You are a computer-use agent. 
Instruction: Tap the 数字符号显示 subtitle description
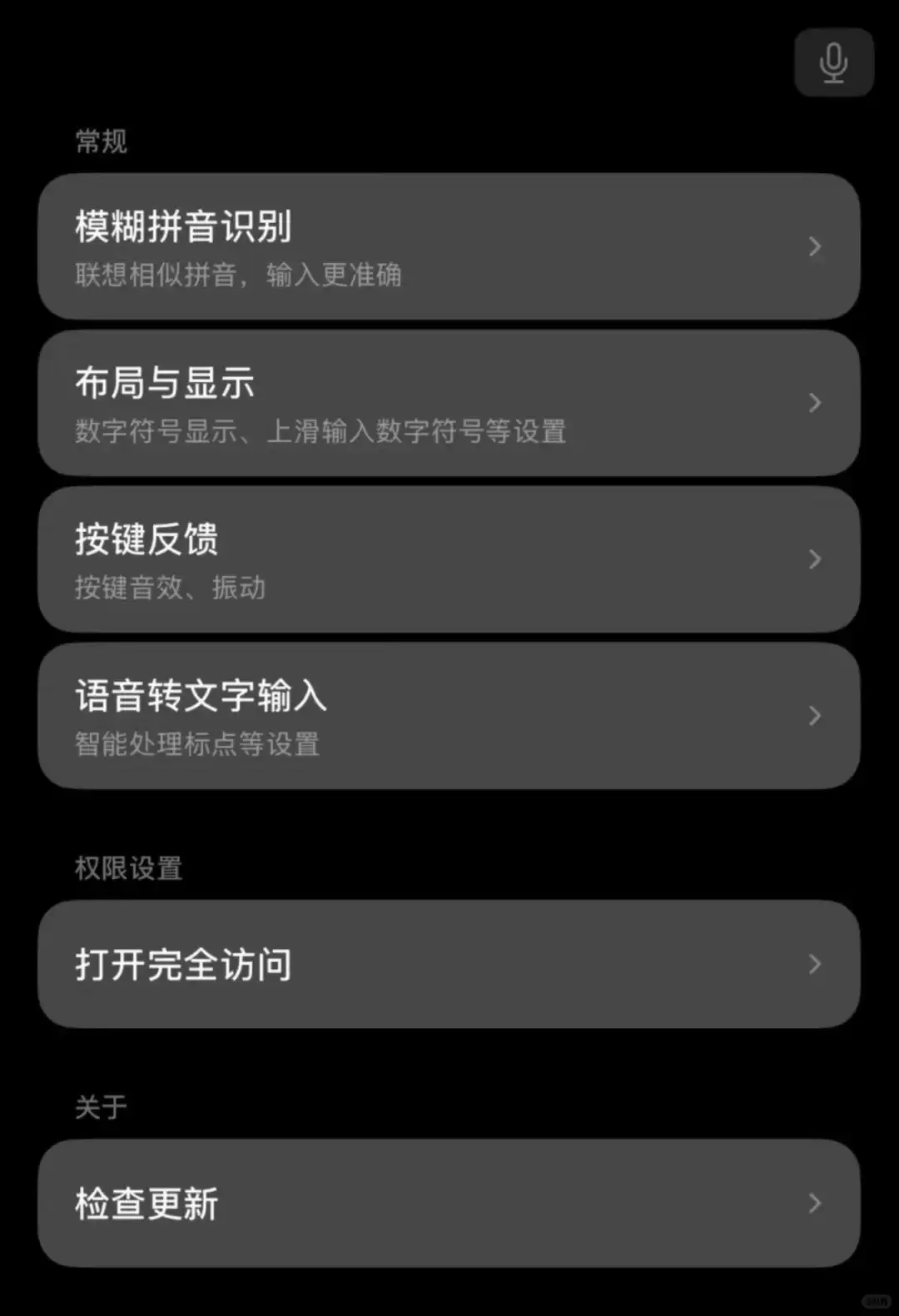point(320,431)
